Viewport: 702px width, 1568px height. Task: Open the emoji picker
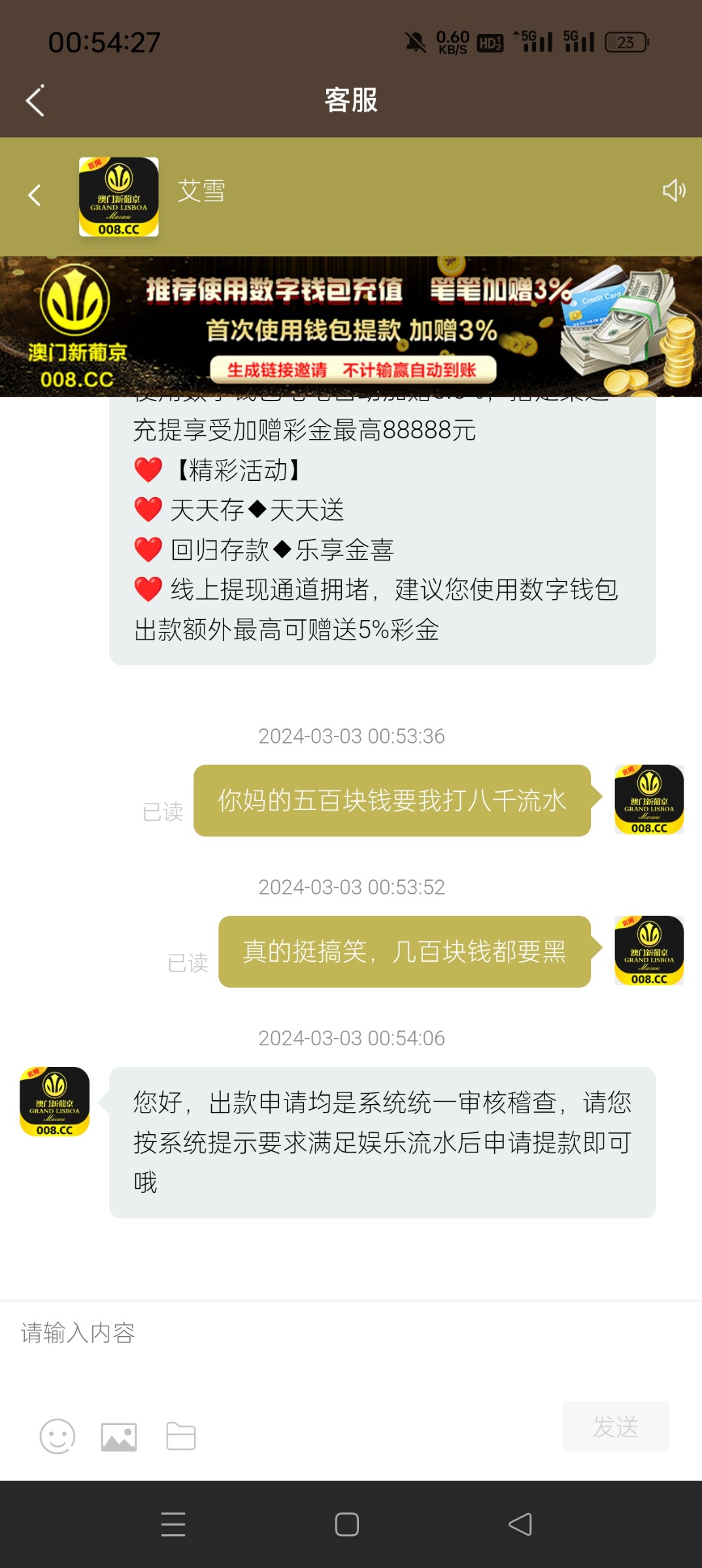(58, 1436)
